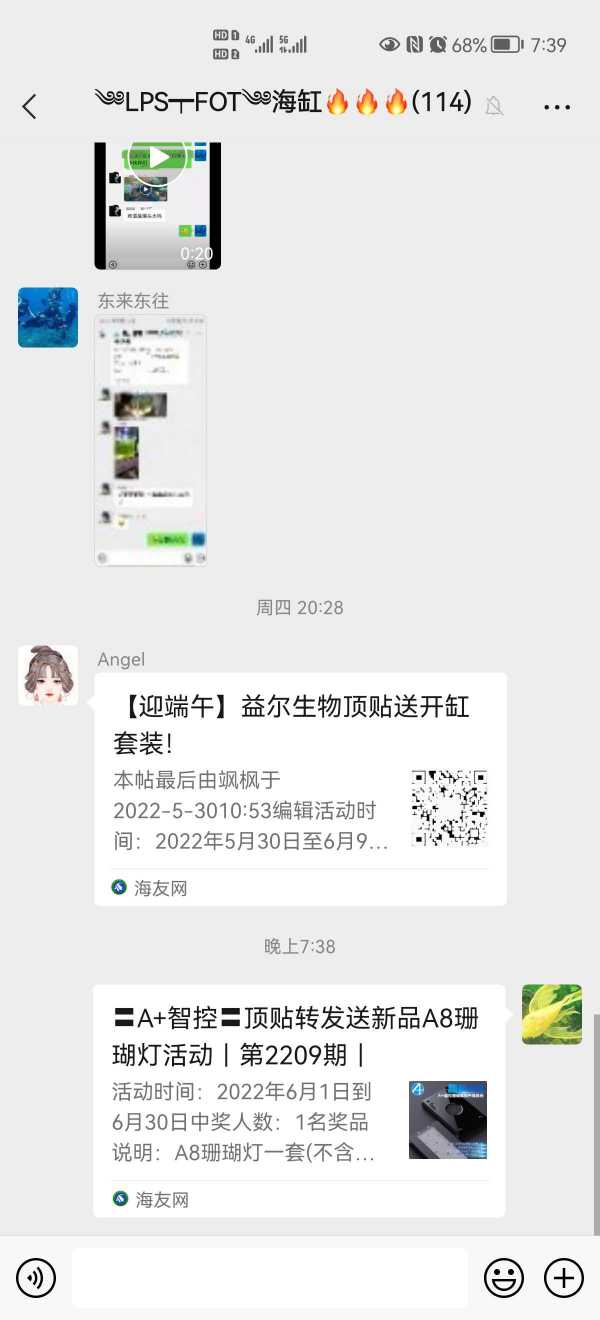Switch to voice message input
The height and width of the screenshot is (1320, 600).
[x=36, y=1278]
